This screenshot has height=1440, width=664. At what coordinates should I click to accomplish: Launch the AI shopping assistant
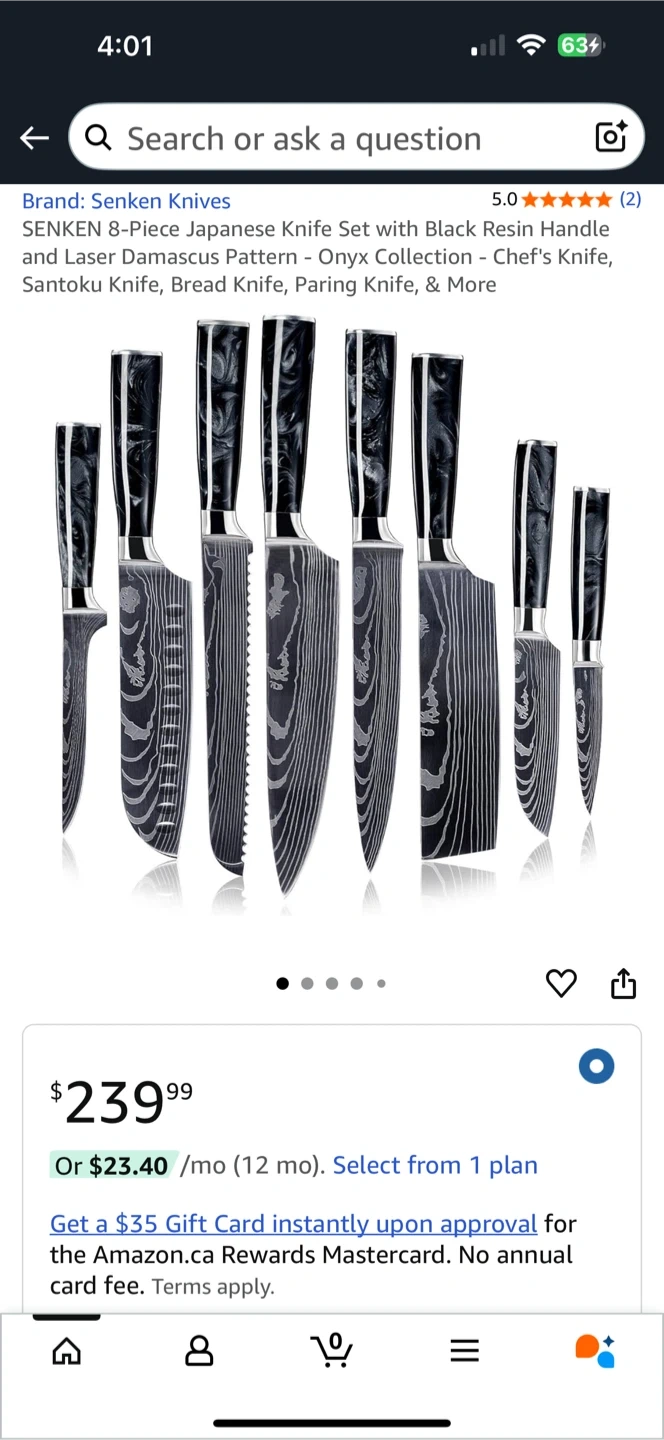pos(595,1351)
